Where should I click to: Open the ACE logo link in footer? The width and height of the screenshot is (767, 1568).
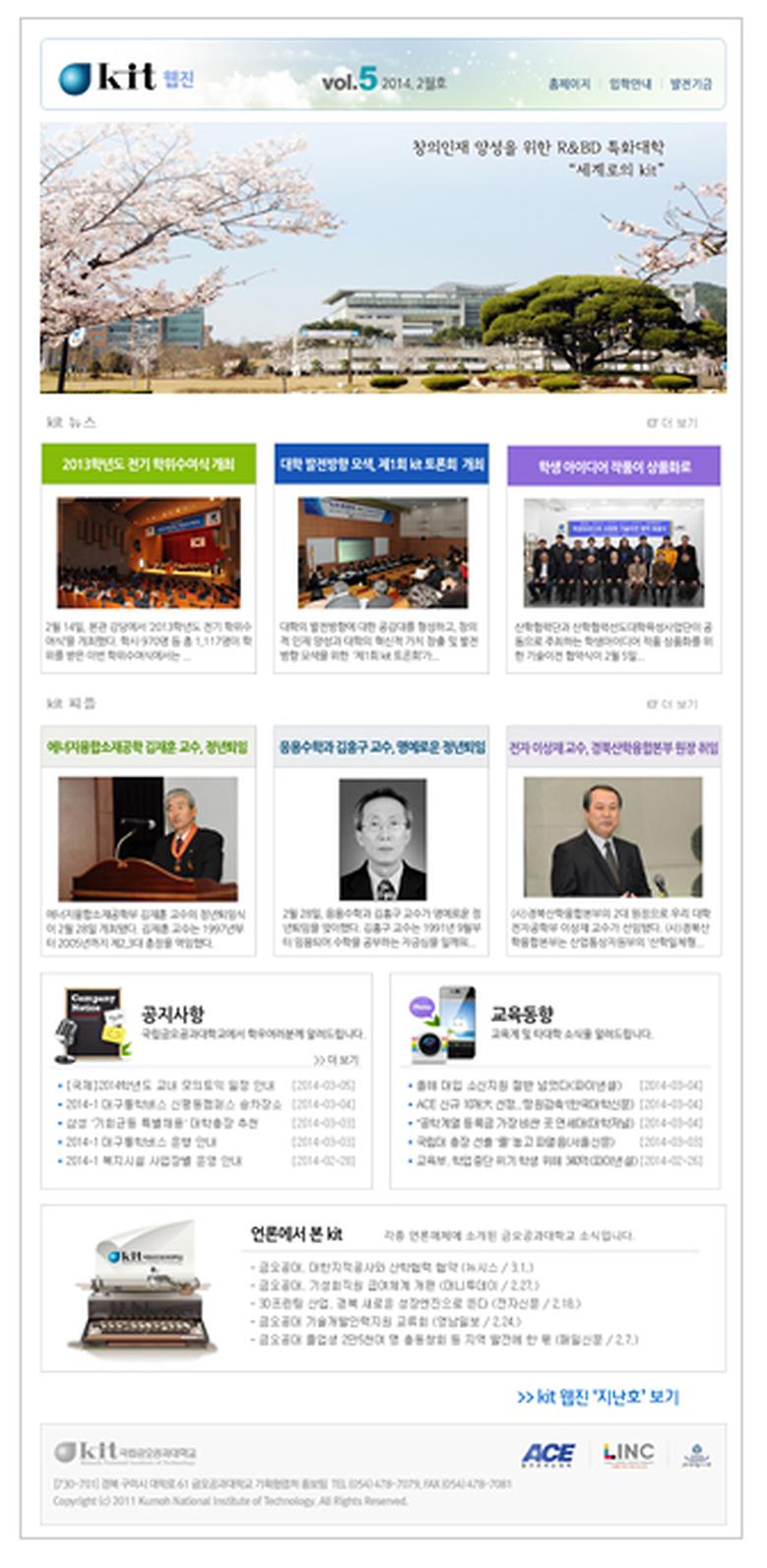point(548,1455)
